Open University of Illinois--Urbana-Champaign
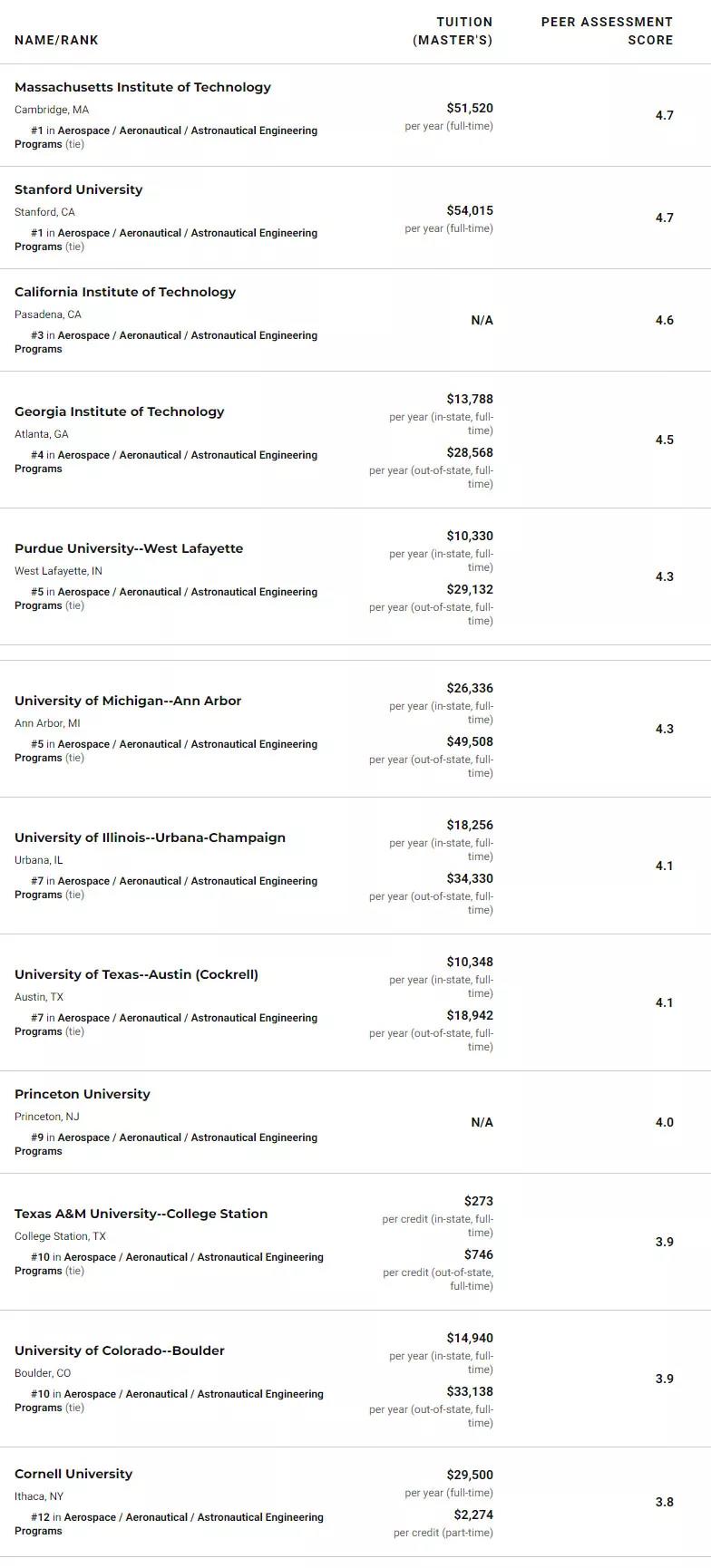The width and height of the screenshot is (711, 1568). [x=150, y=837]
